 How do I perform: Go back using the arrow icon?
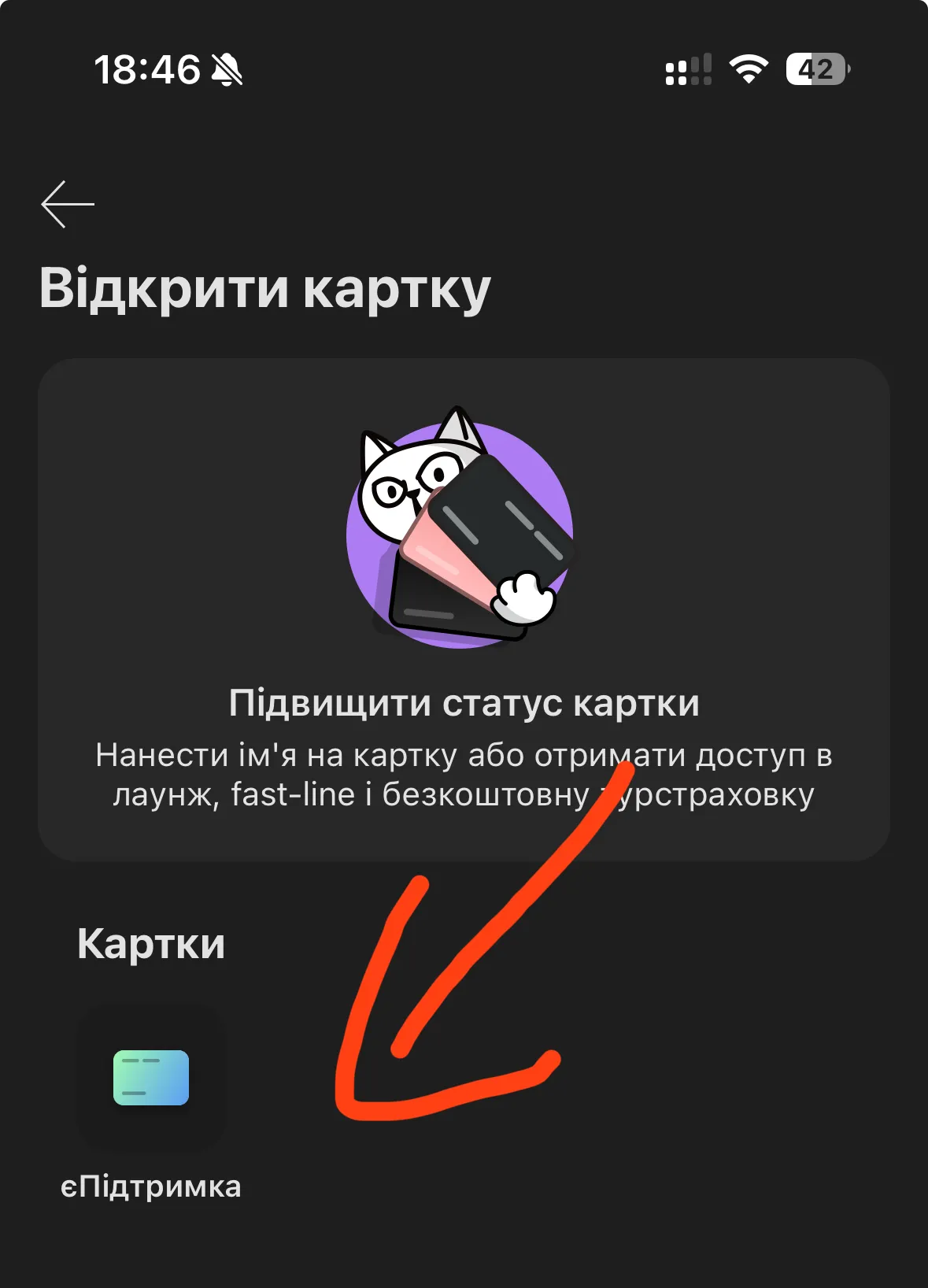click(x=68, y=204)
